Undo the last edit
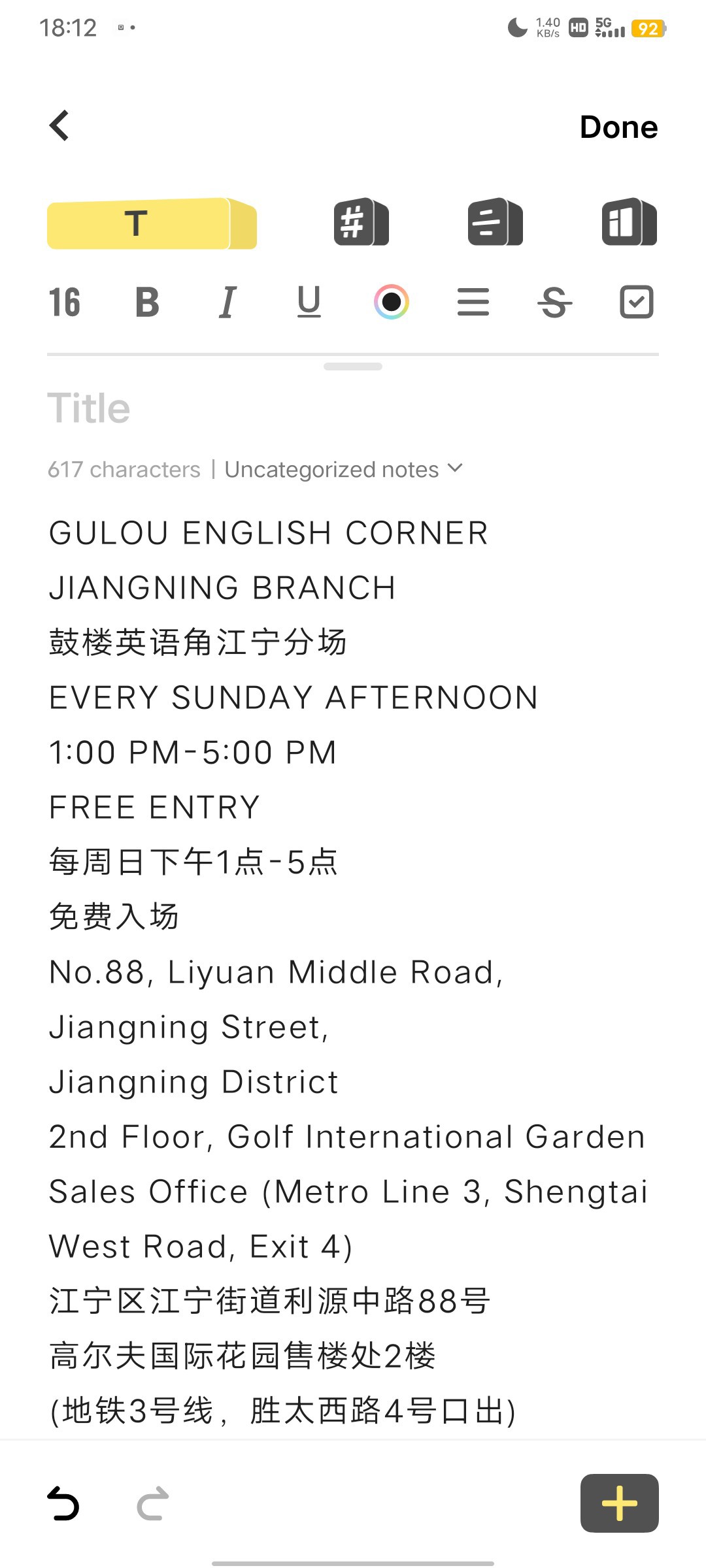 (63, 1503)
